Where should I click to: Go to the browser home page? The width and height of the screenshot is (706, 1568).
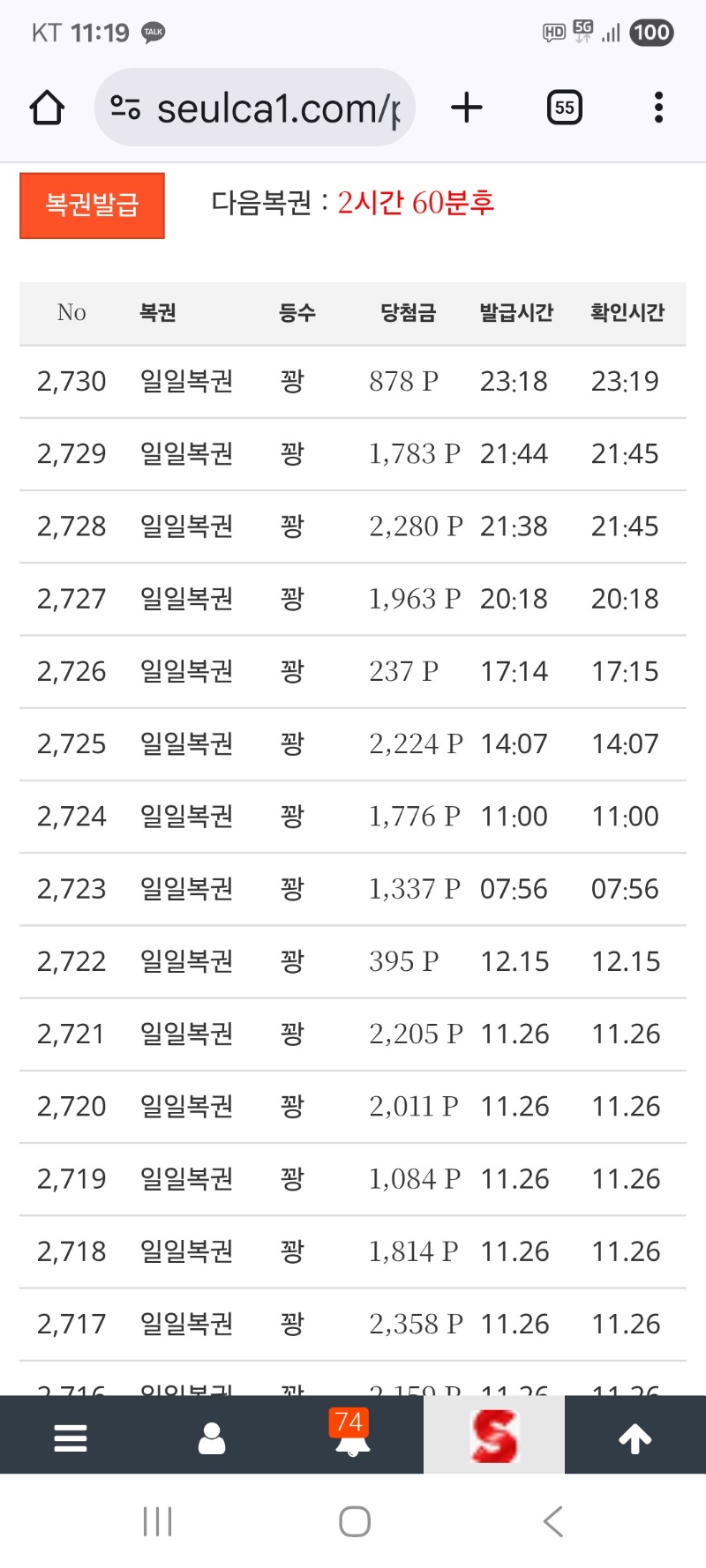point(47,108)
